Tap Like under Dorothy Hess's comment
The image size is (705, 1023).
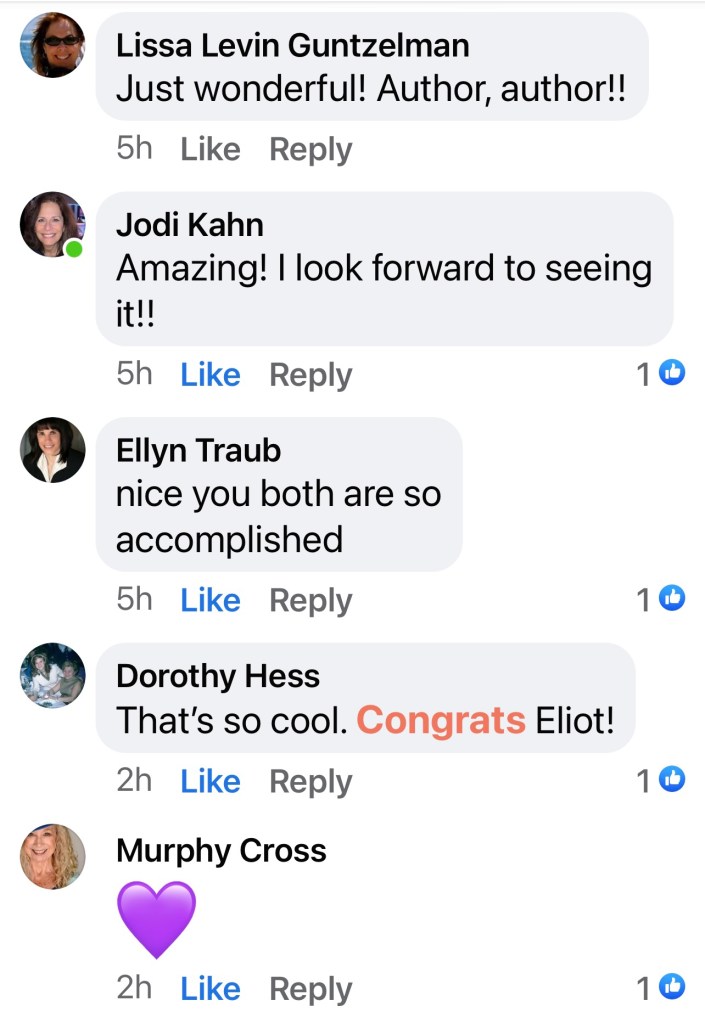coord(210,781)
